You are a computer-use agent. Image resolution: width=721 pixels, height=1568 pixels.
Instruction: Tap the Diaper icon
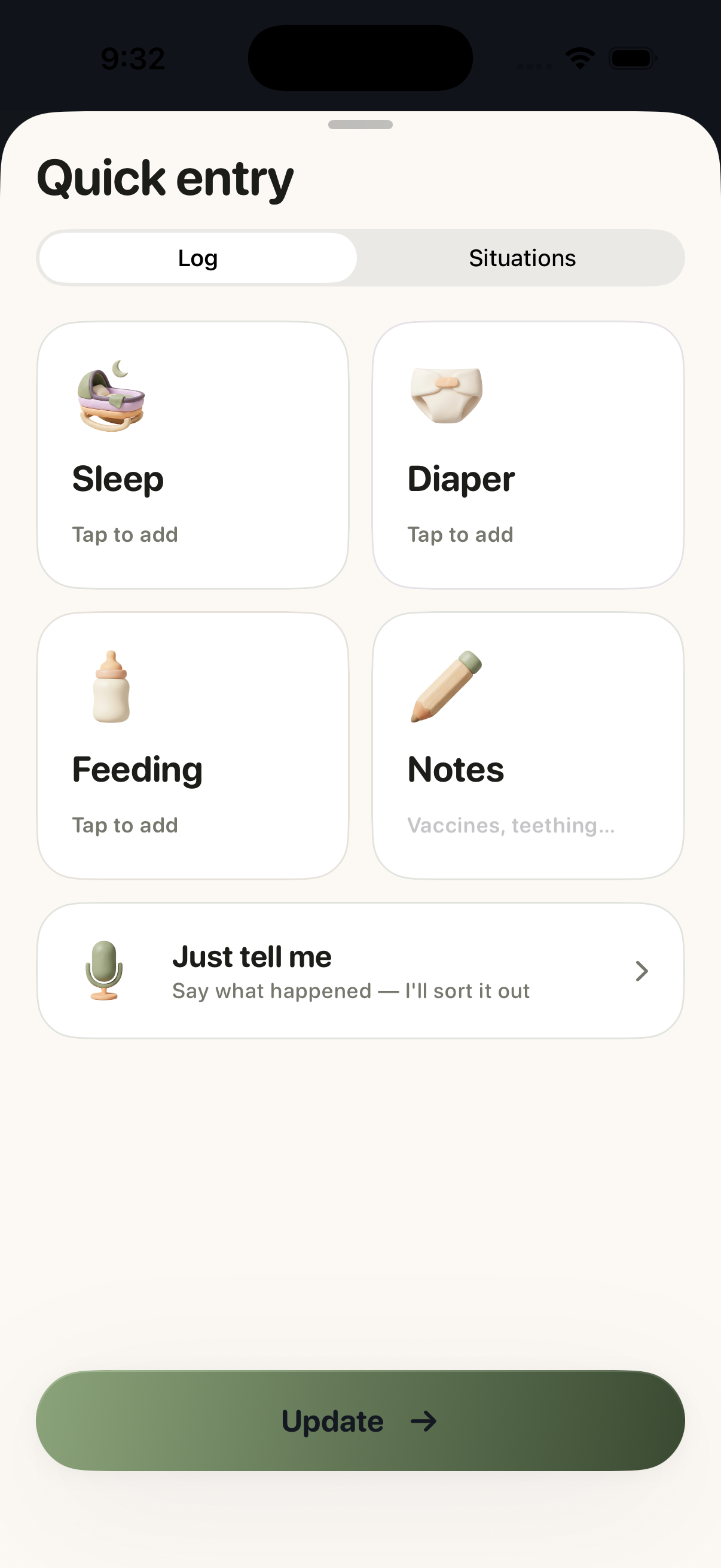(x=446, y=396)
